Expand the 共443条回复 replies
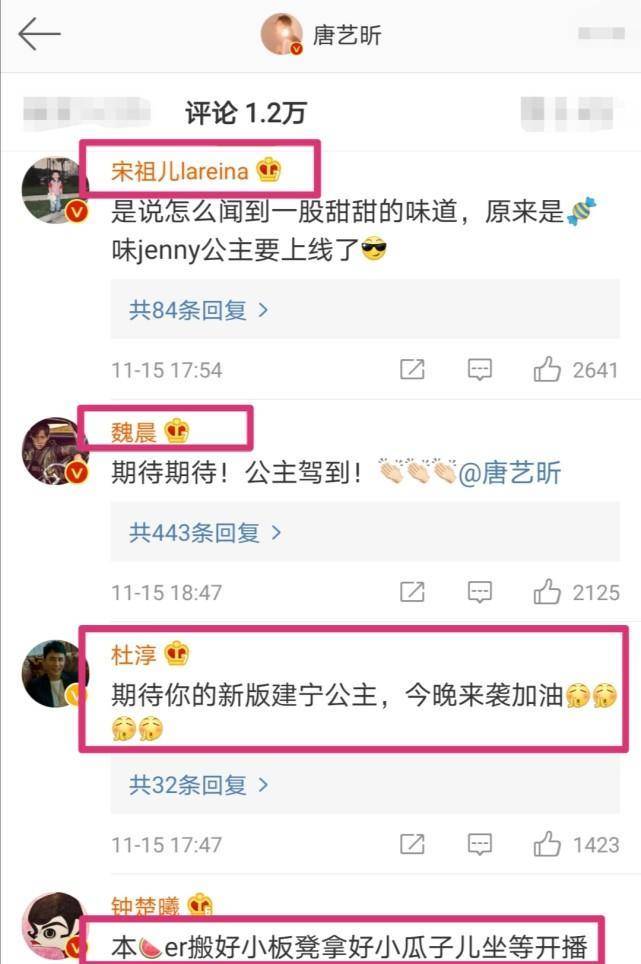This screenshot has height=964, width=641. [x=205, y=533]
